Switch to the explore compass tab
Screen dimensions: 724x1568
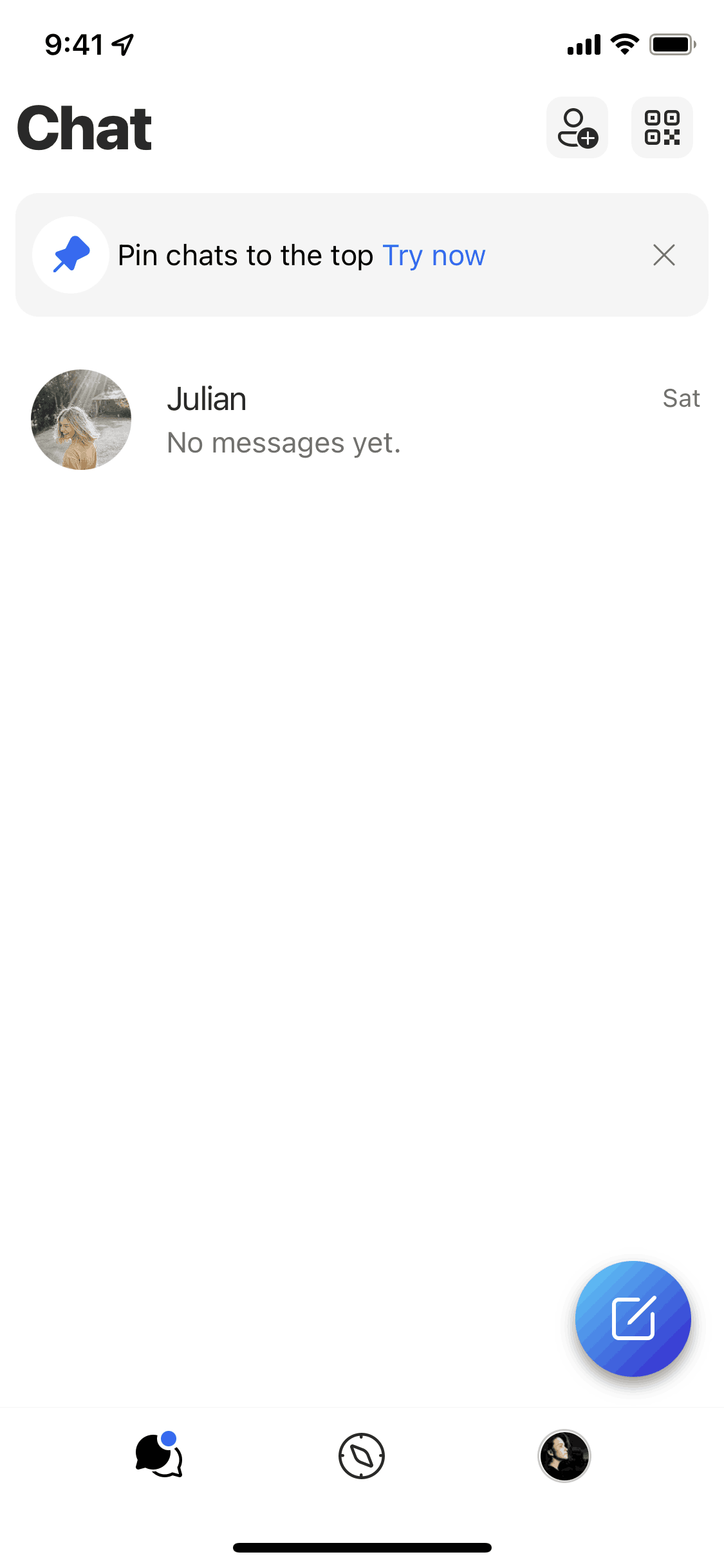point(362,1455)
